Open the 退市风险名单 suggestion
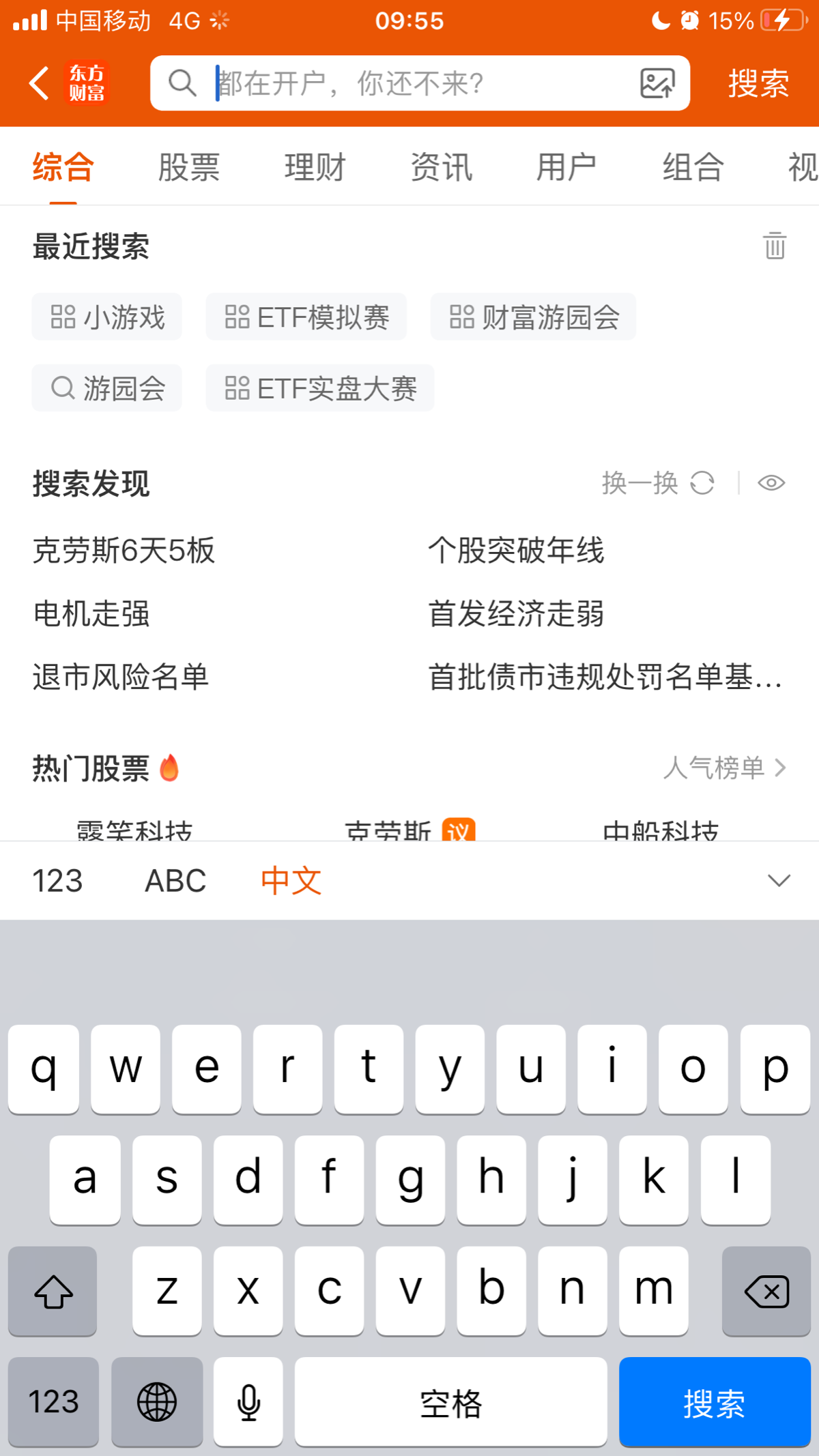This screenshot has width=819, height=1456. pos(121,677)
